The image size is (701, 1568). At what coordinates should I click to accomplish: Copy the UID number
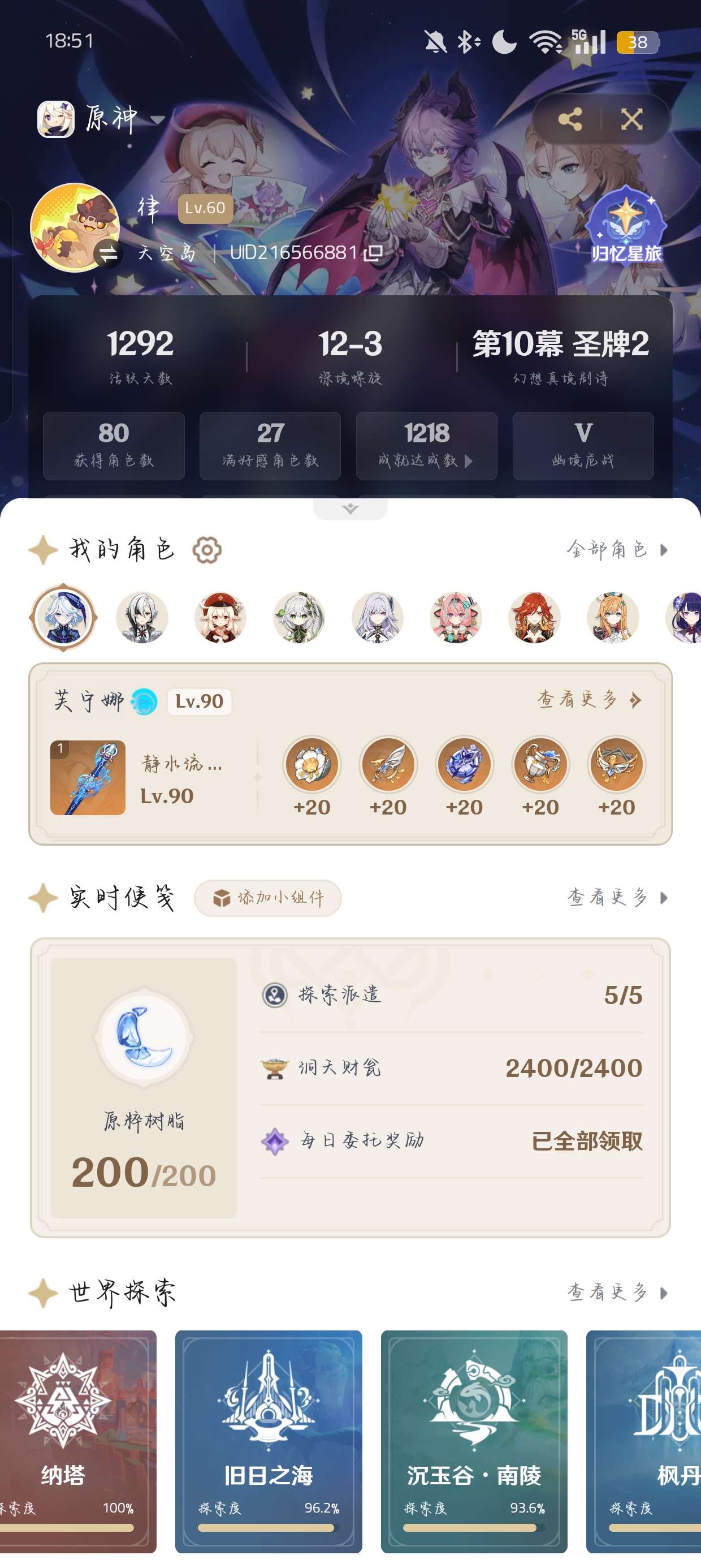(x=373, y=253)
